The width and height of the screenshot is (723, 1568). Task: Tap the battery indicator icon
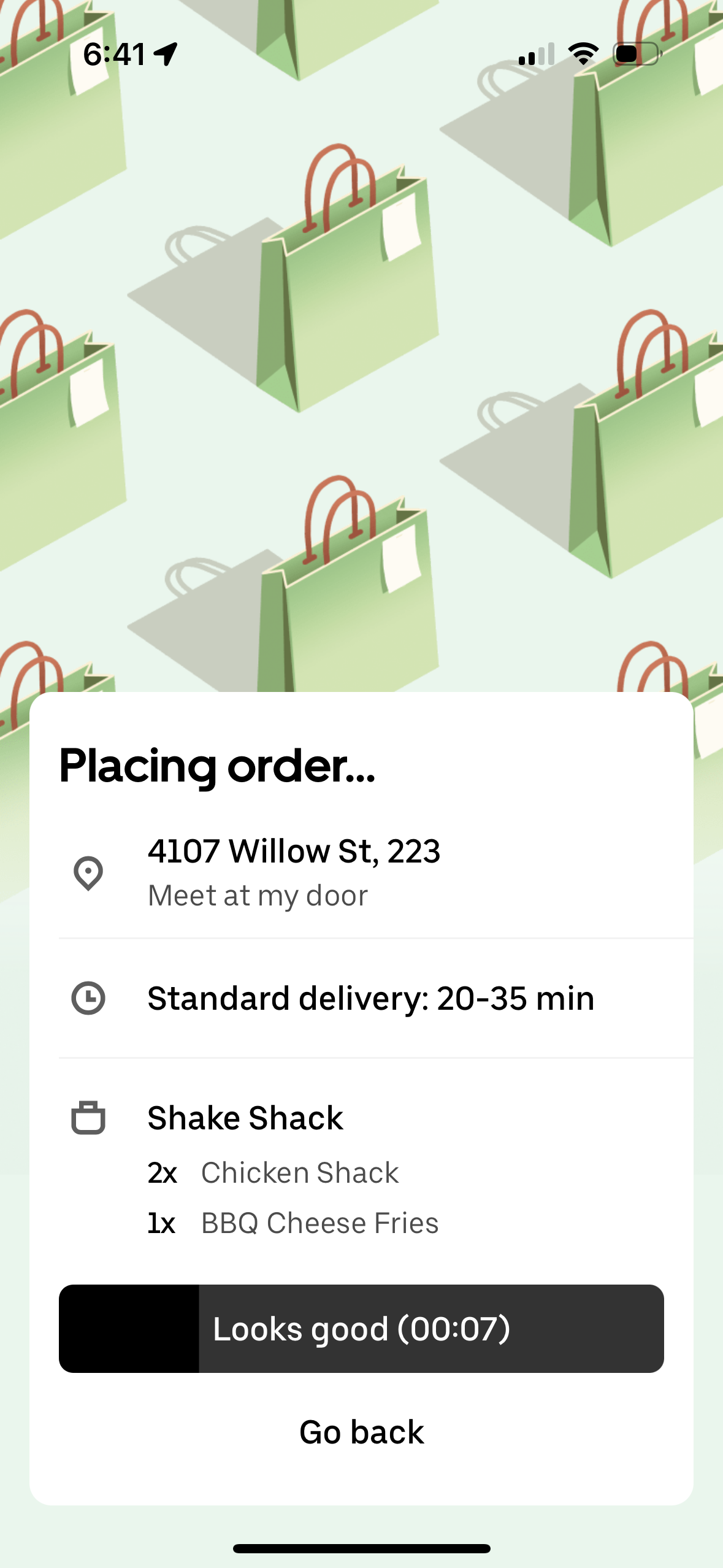[x=635, y=54]
